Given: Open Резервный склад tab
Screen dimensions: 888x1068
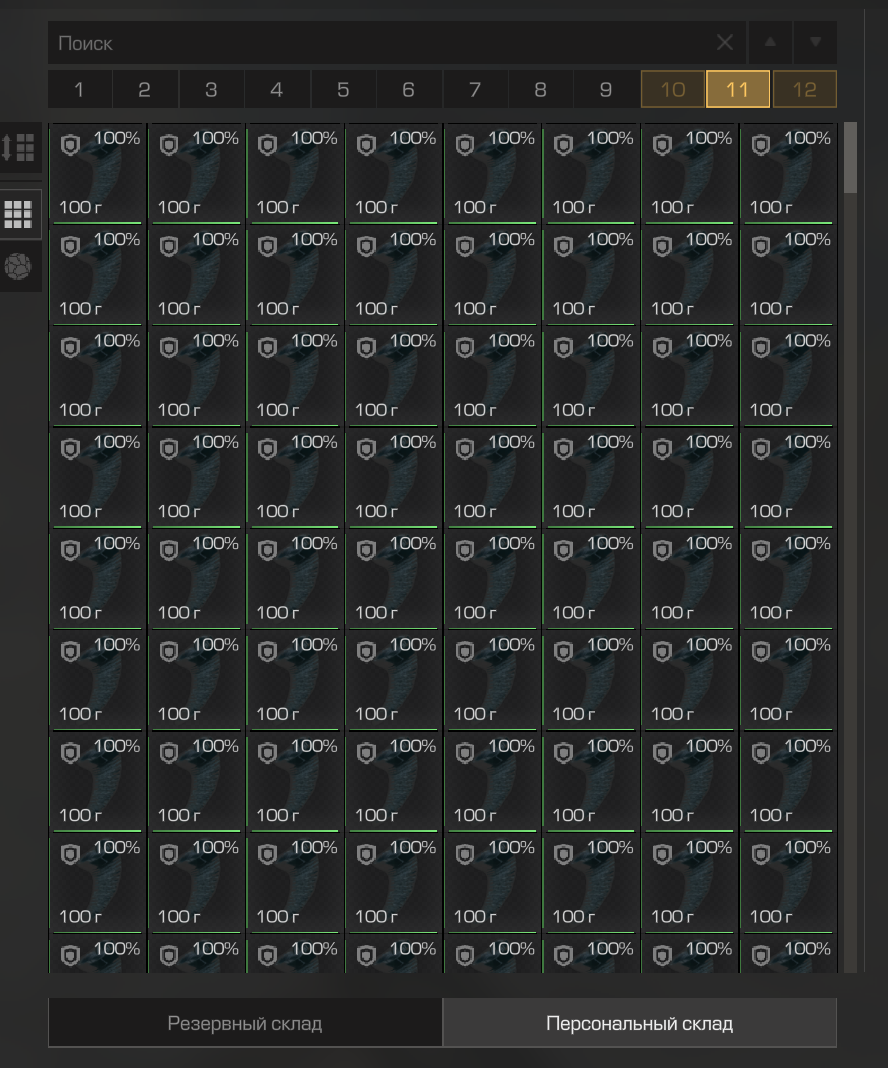Looking at the screenshot, I should pyautogui.click(x=245, y=1023).
